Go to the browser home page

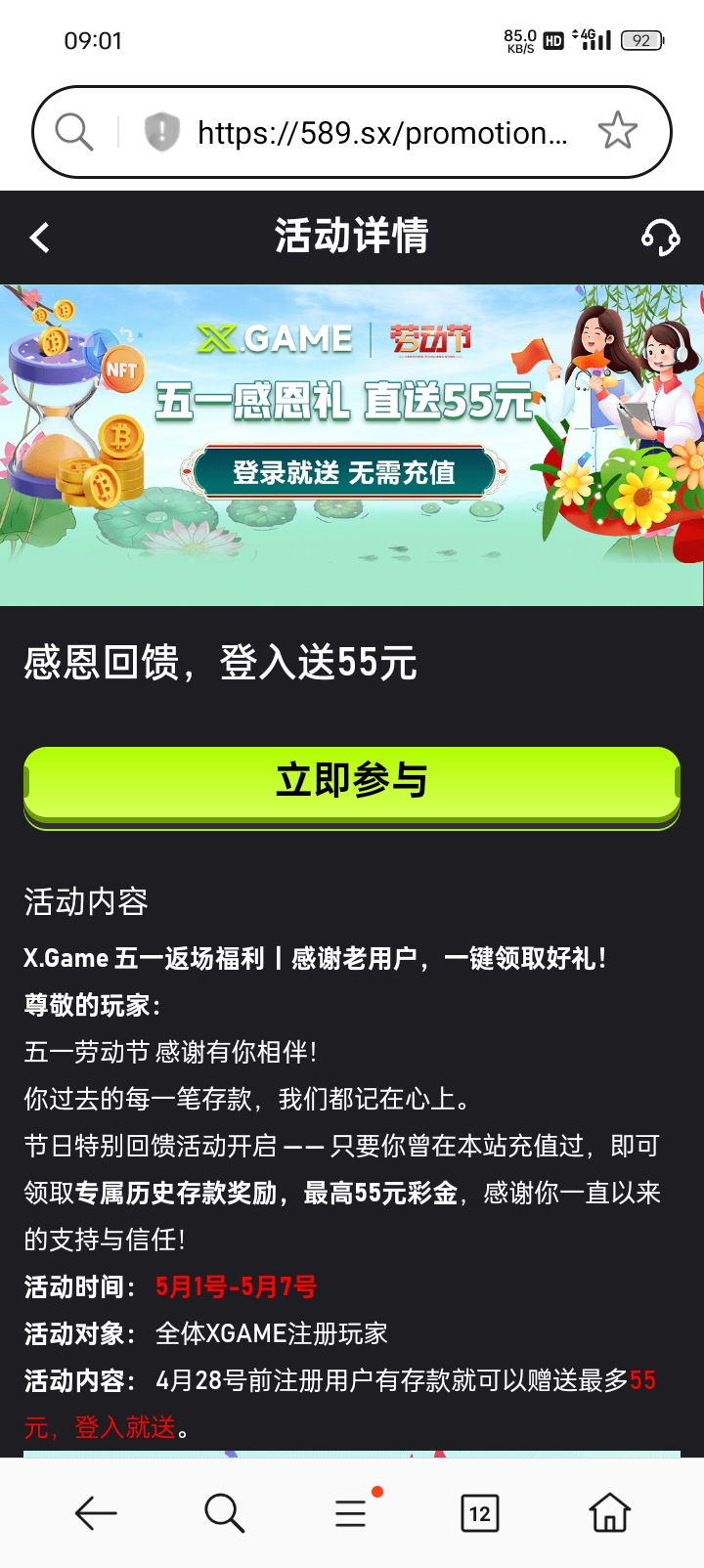pyautogui.click(x=609, y=1513)
